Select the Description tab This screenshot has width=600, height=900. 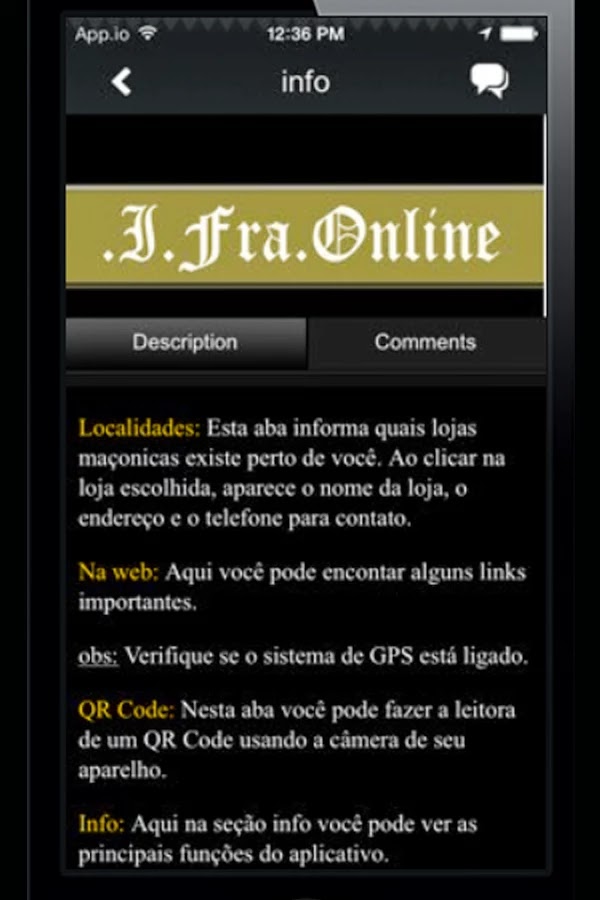[185, 342]
